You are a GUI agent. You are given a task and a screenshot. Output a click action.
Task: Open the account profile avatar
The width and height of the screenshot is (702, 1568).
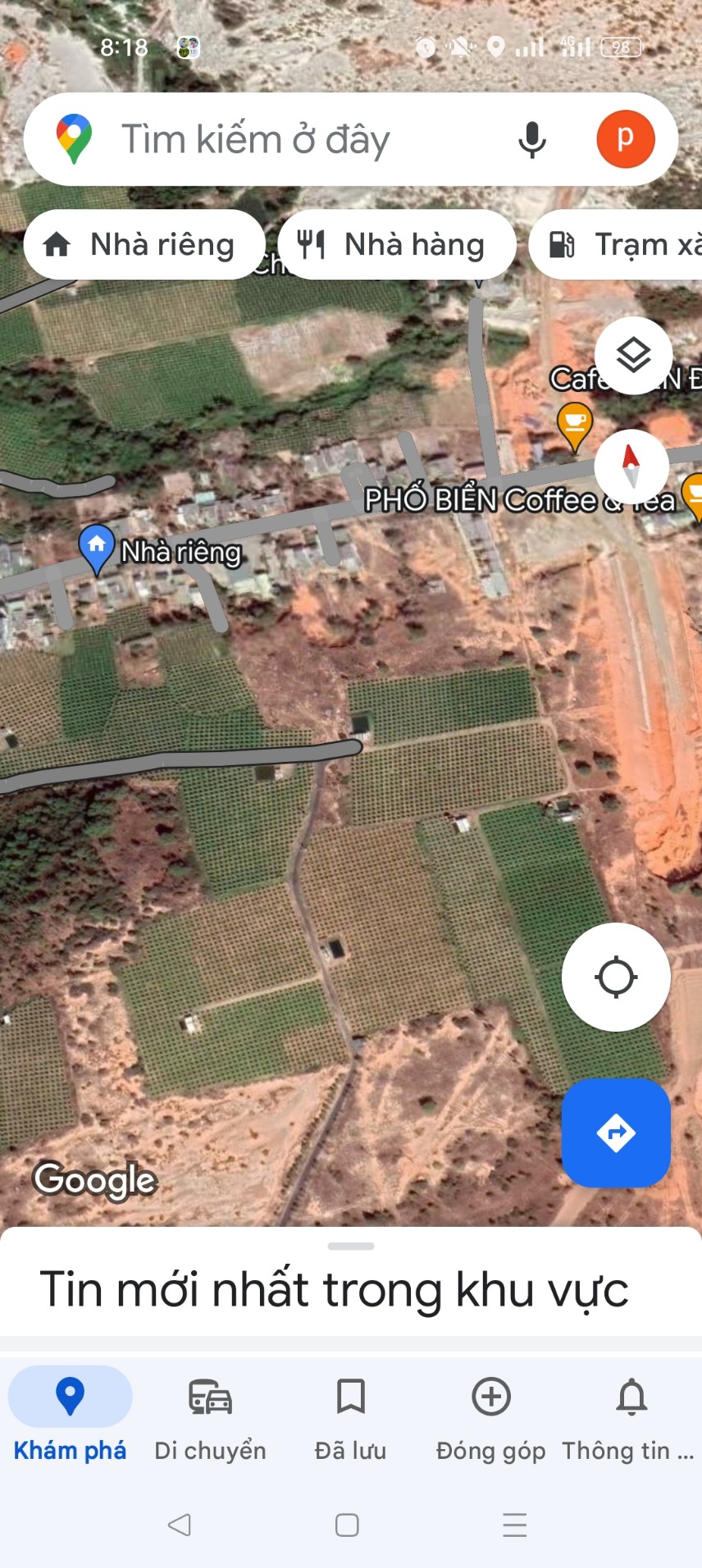(x=625, y=139)
